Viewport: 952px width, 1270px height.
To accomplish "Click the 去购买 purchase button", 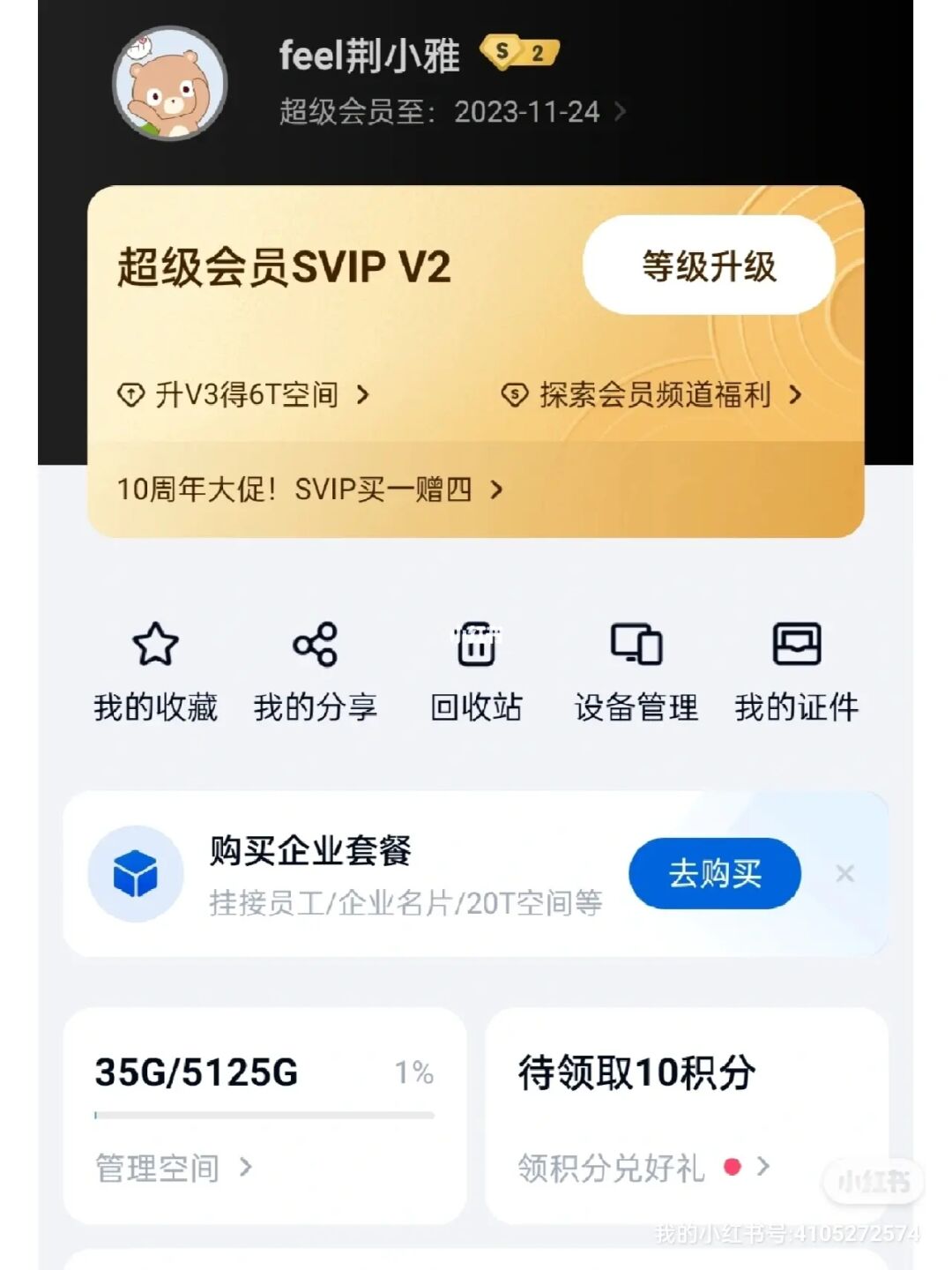I will coord(714,873).
